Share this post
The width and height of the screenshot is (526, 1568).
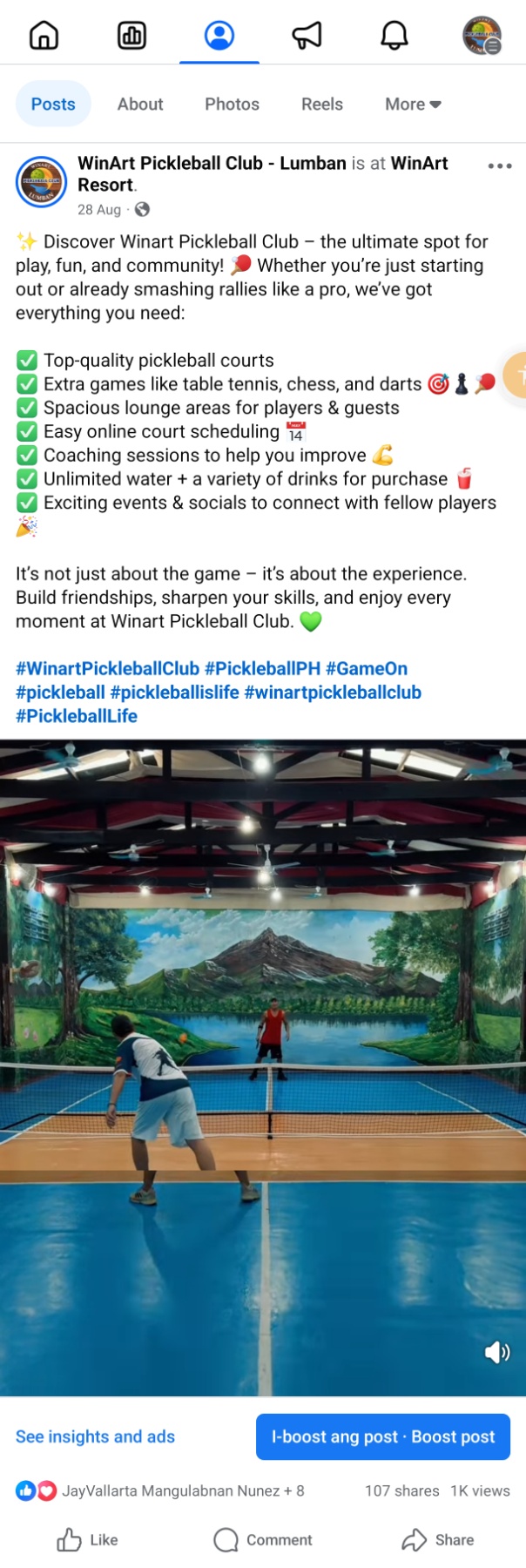[x=437, y=1539]
